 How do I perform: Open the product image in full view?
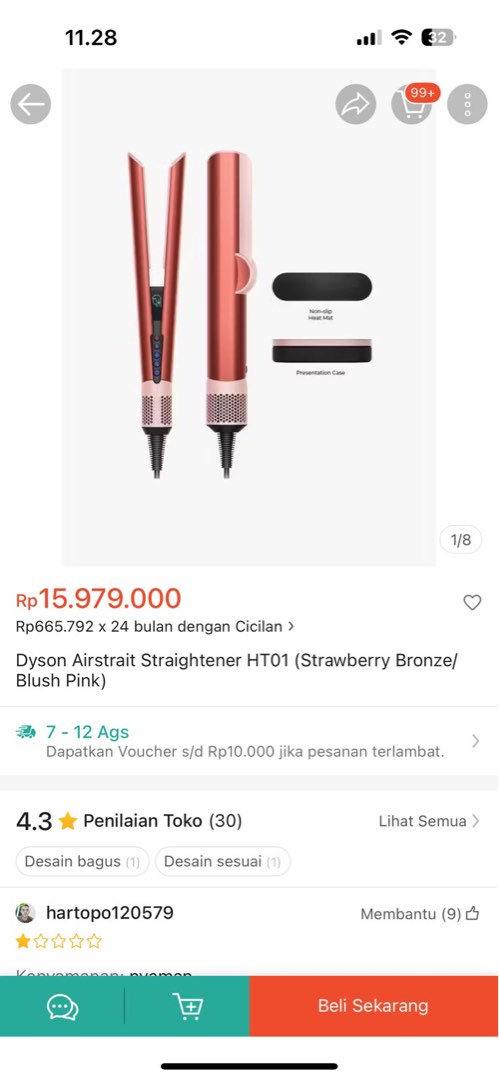click(x=249, y=317)
